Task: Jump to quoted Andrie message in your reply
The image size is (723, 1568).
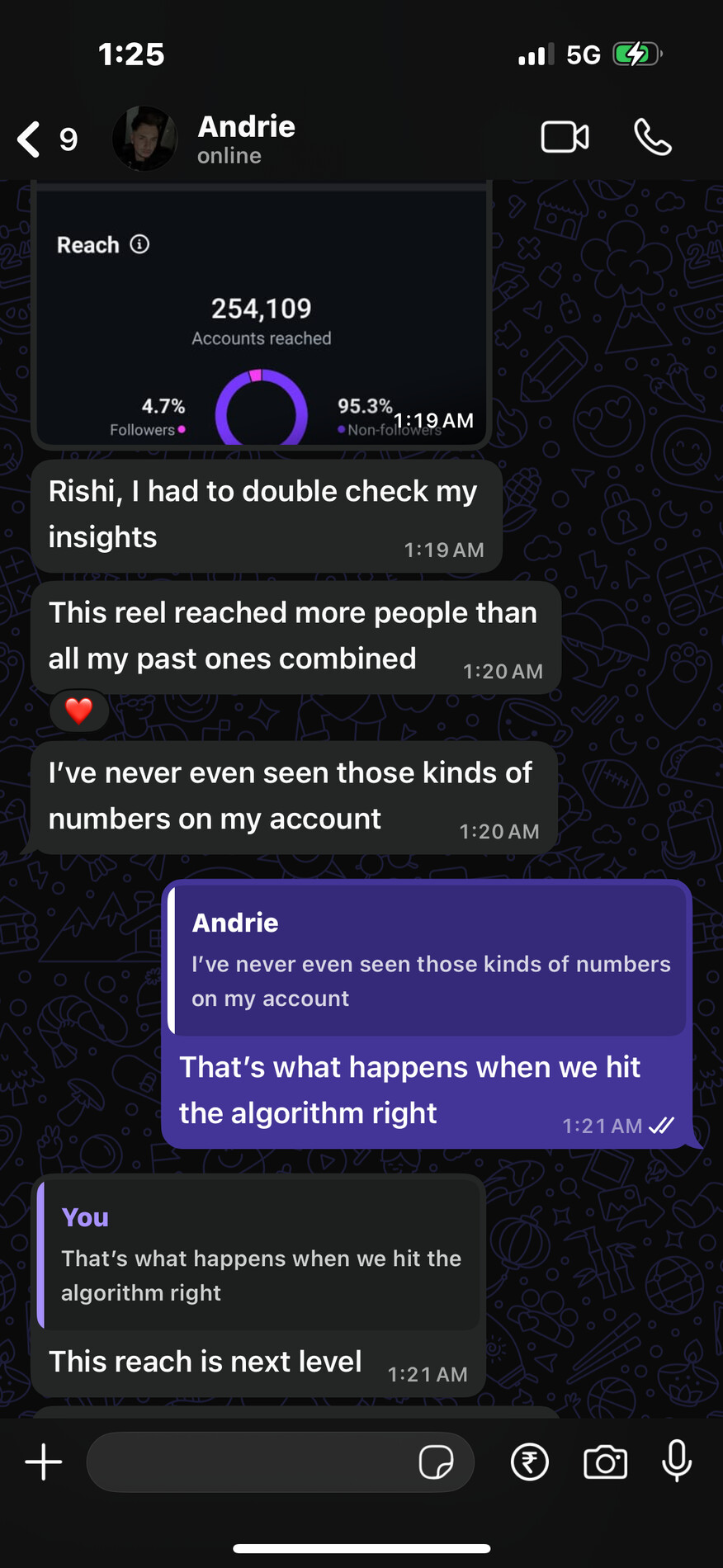Action: [x=427, y=960]
